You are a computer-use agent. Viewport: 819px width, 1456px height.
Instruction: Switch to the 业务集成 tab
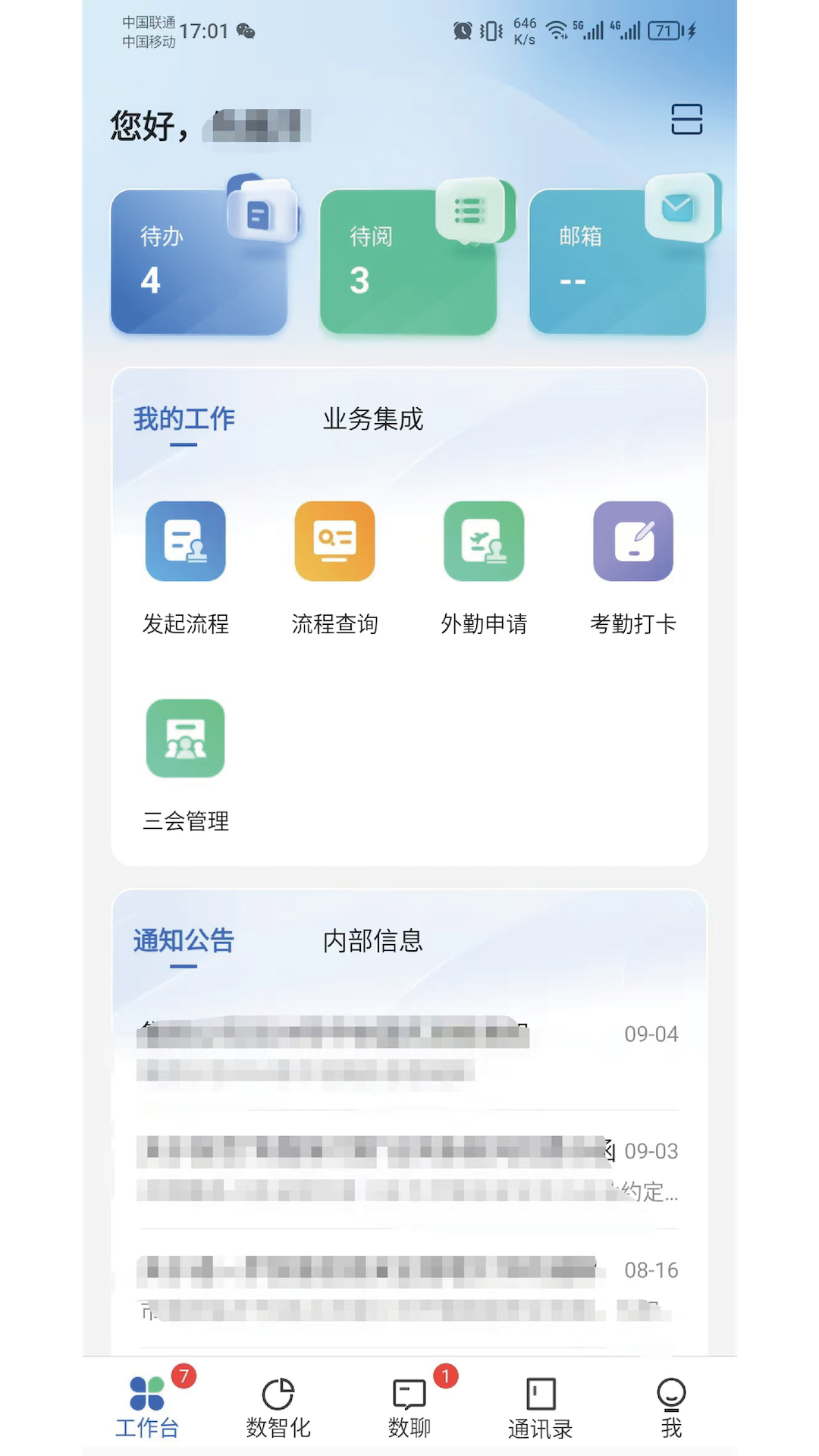pos(372,419)
